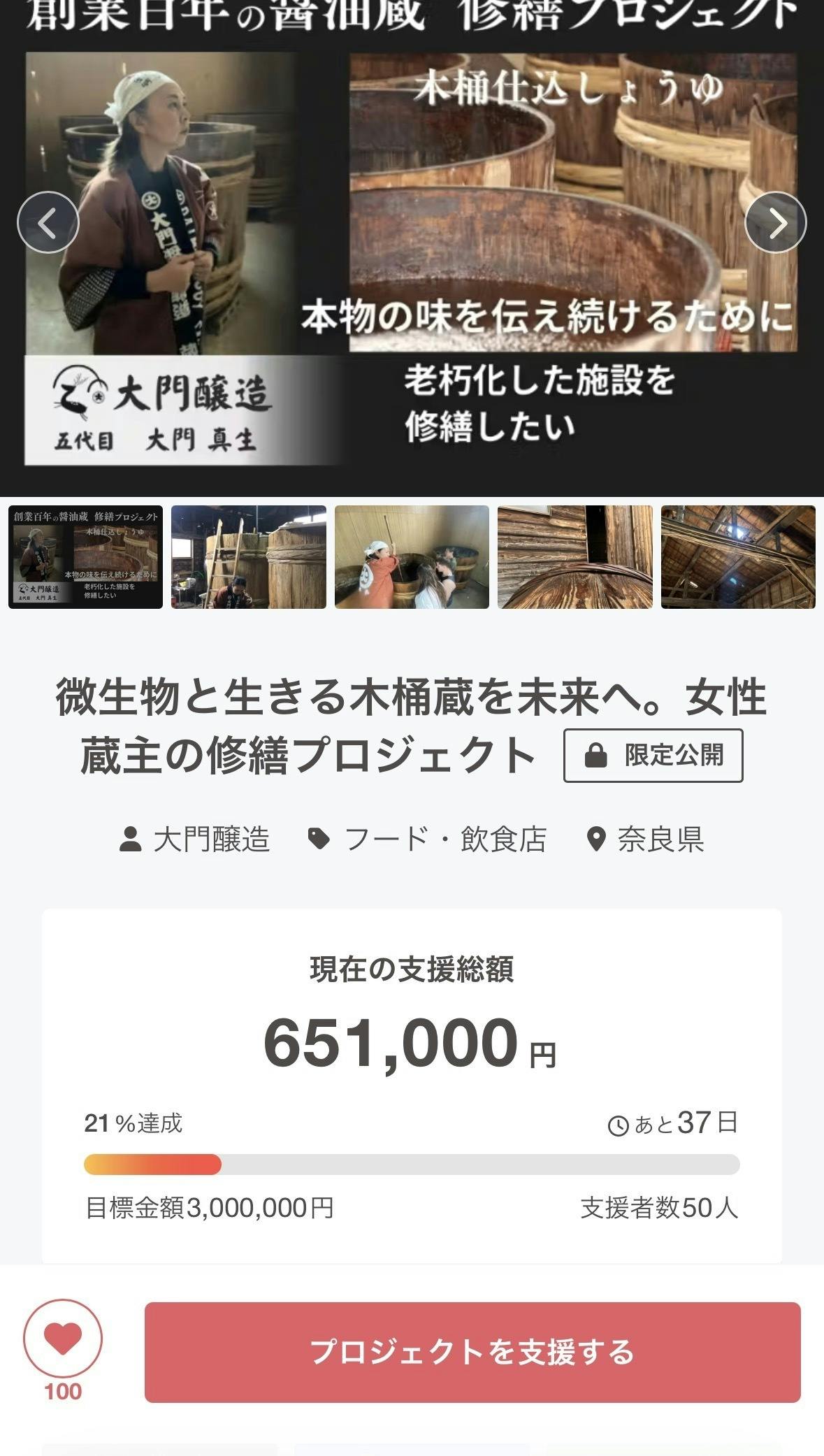Like this project with the heart button
Viewport: 824px width, 1456px height.
pos(63,1339)
